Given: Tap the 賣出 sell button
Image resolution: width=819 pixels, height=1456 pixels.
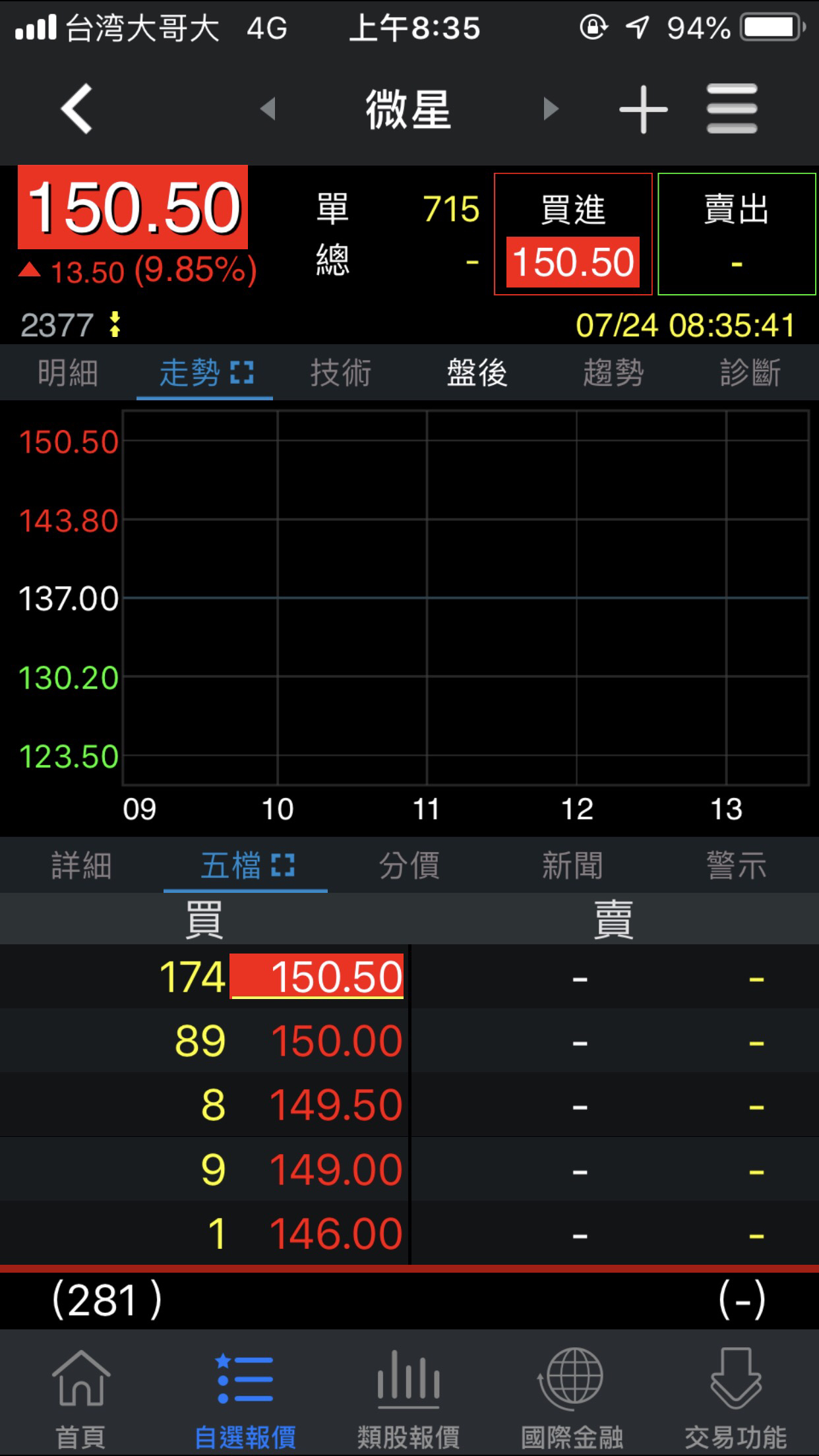Looking at the screenshot, I should (x=737, y=234).
